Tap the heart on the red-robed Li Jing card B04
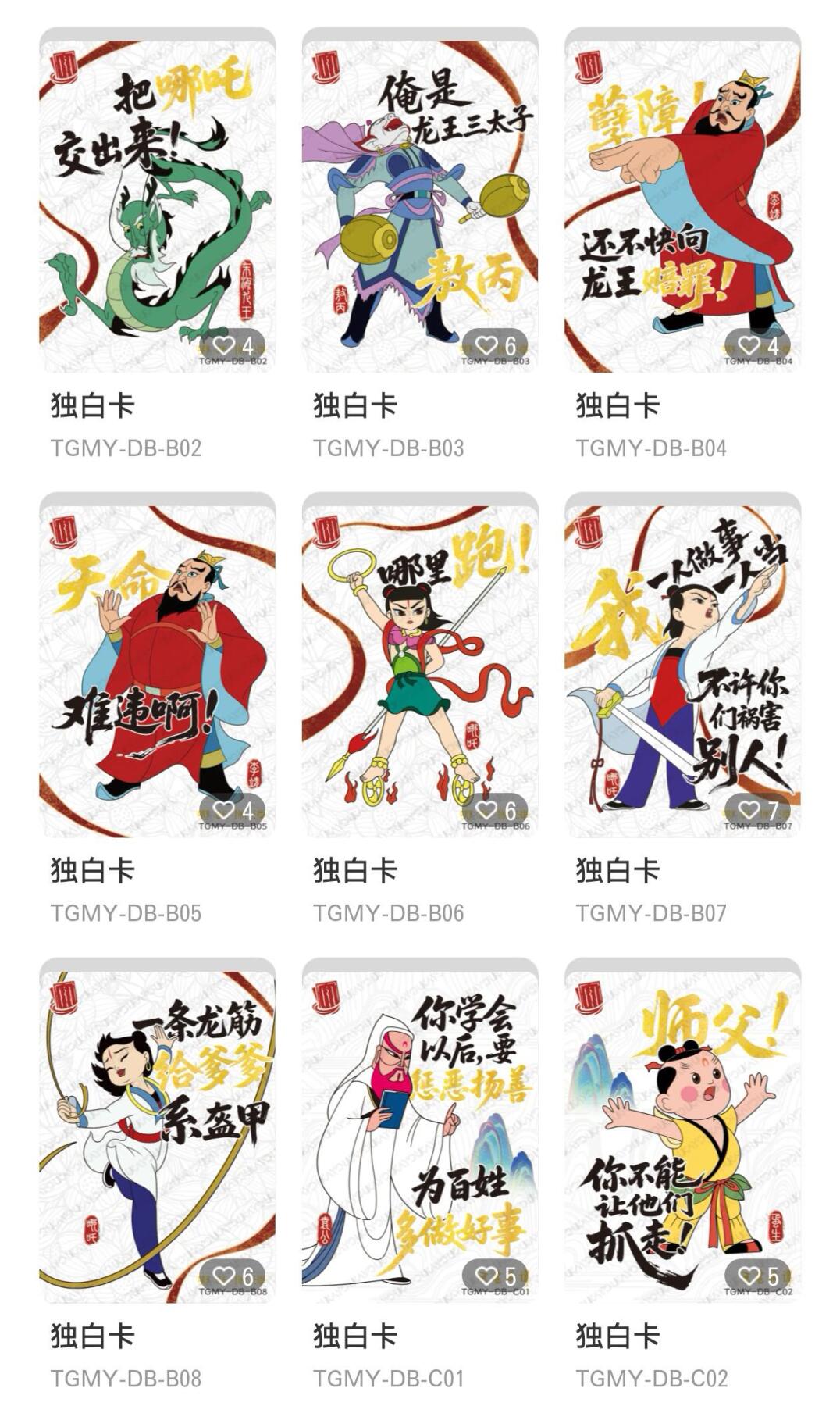The image size is (840, 1406). pyautogui.click(x=748, y=344)
